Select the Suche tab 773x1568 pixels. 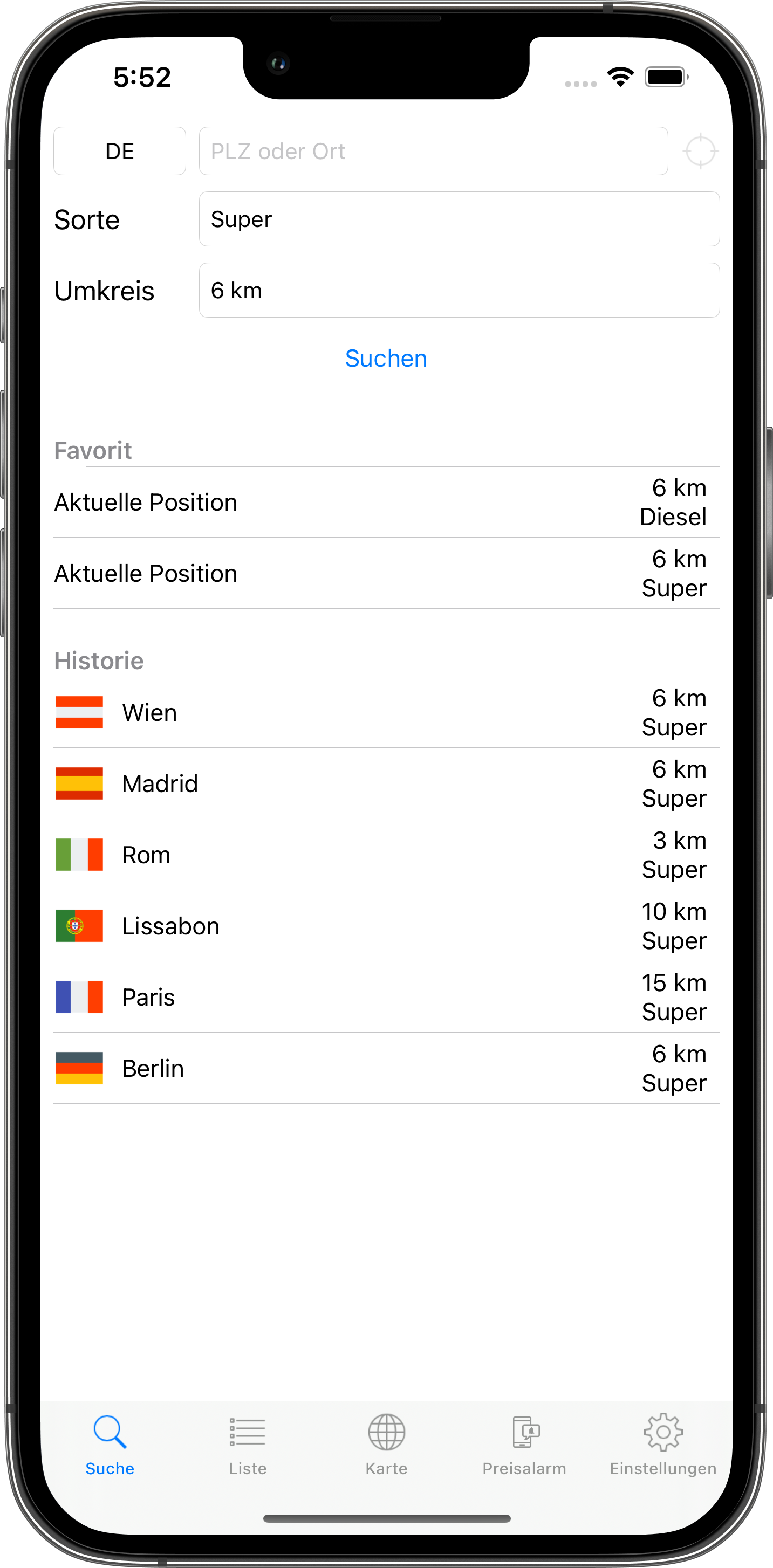click(x=110, y=1445)
